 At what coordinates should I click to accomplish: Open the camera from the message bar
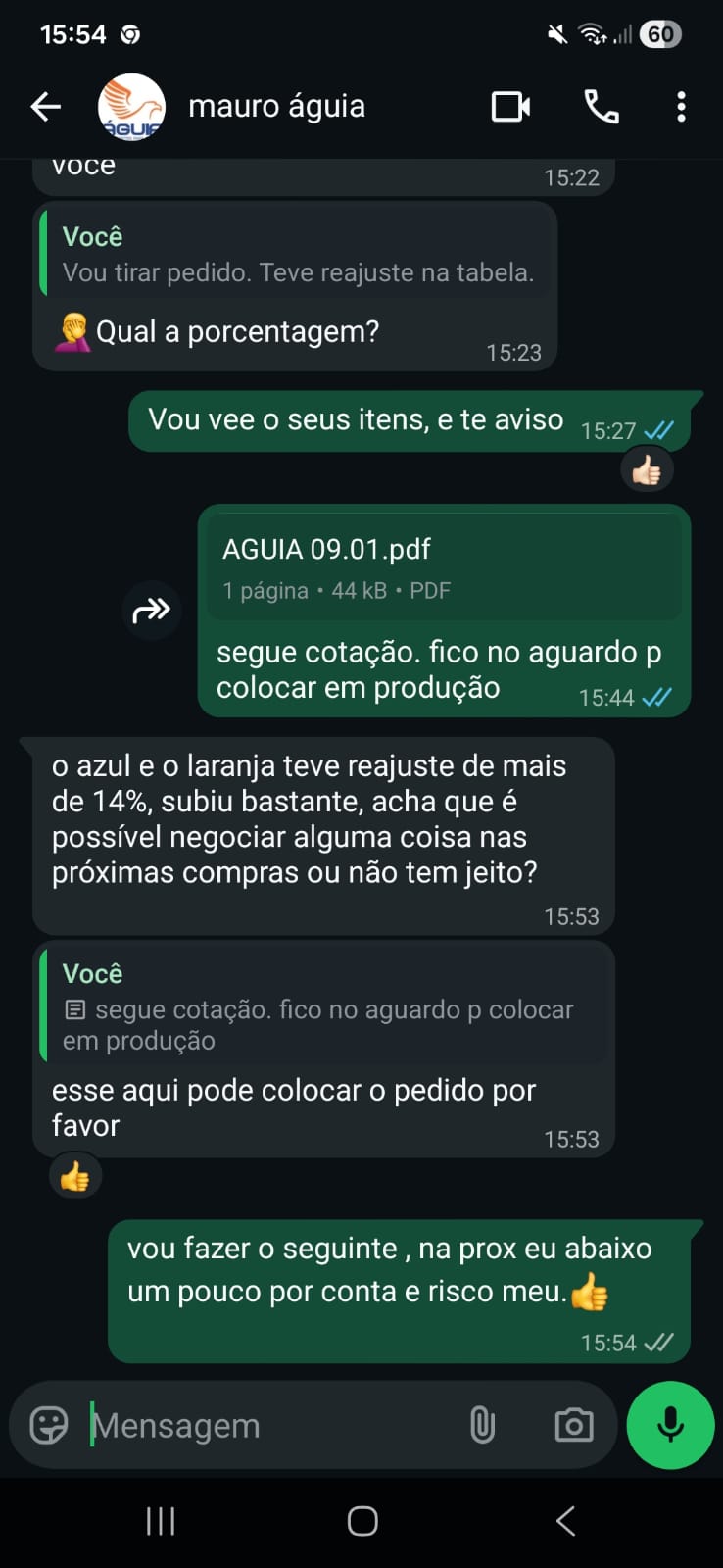[573, 1425]
